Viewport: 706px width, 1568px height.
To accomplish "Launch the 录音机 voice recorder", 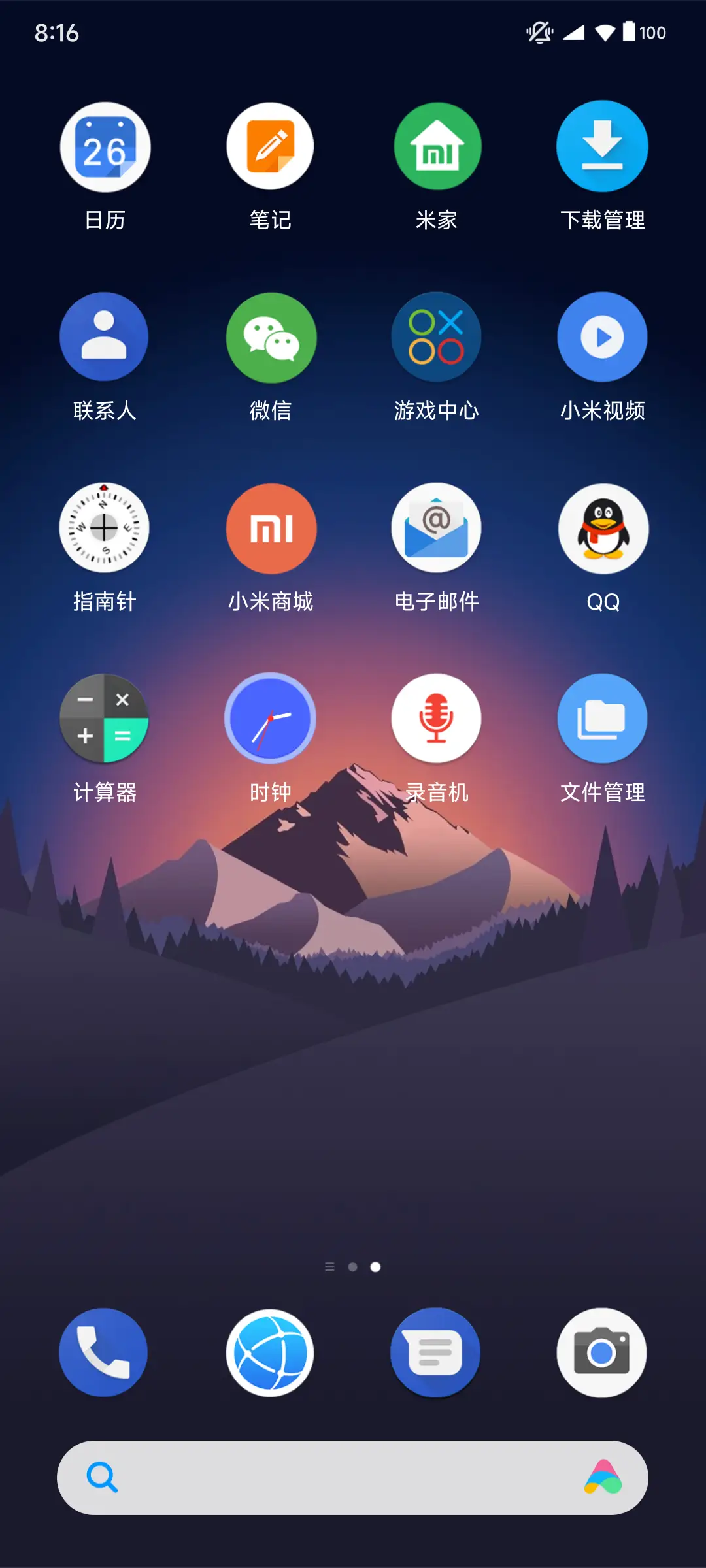I will (436, 718).
